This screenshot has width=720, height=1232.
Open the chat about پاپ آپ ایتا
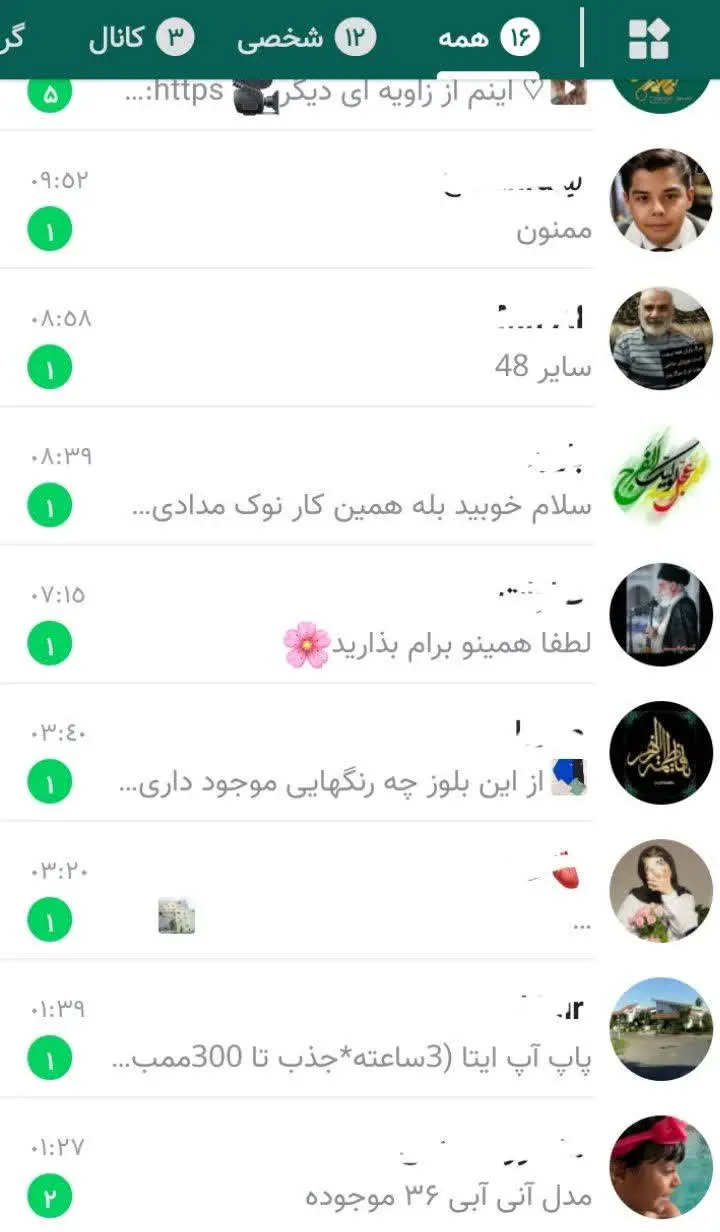(360, 1033)
